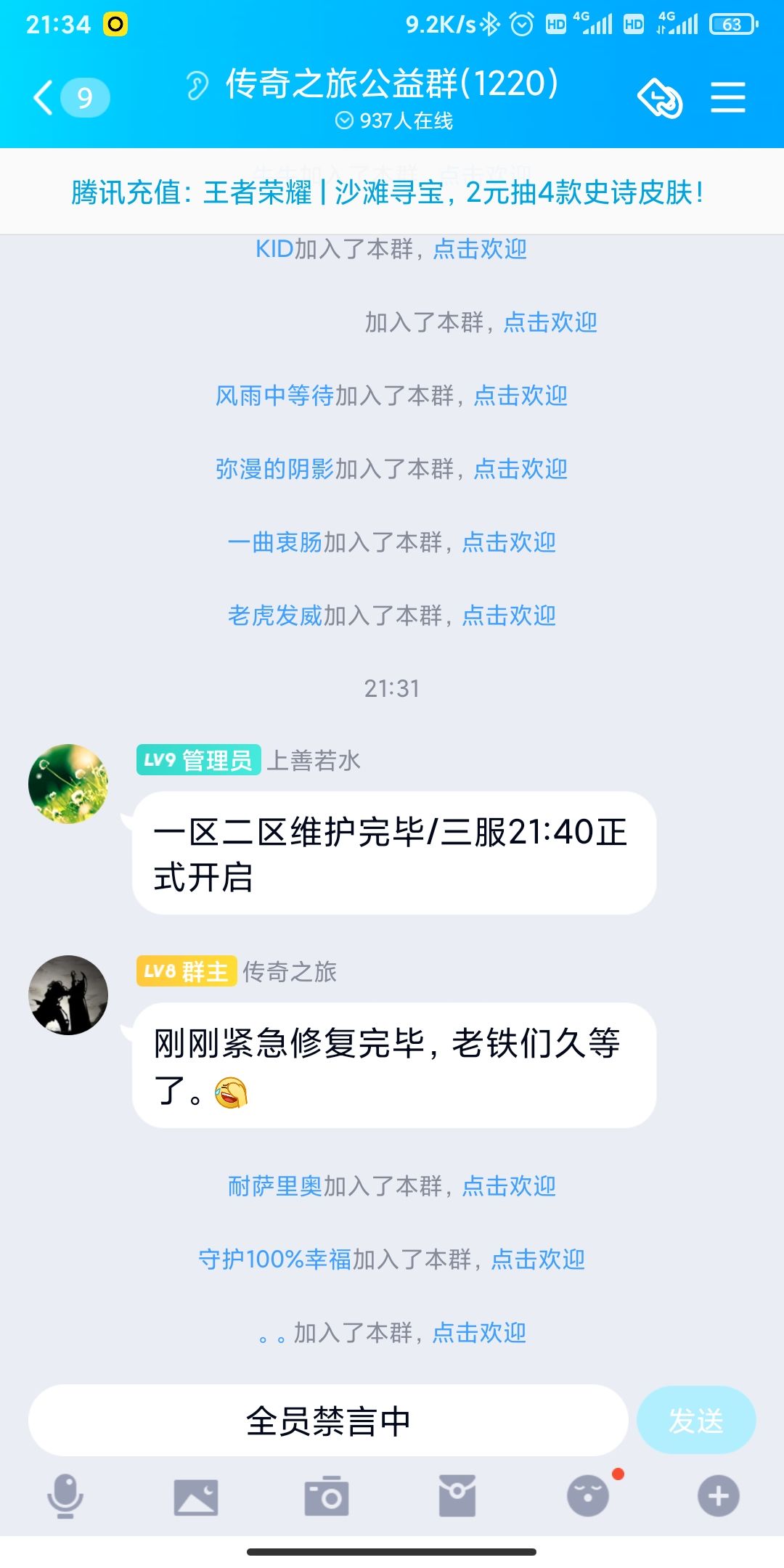The height and width of the screenshot is (1568, 784).
Task: Welcome 守护100%幸福 to the group
Action: click(538, 1259)
